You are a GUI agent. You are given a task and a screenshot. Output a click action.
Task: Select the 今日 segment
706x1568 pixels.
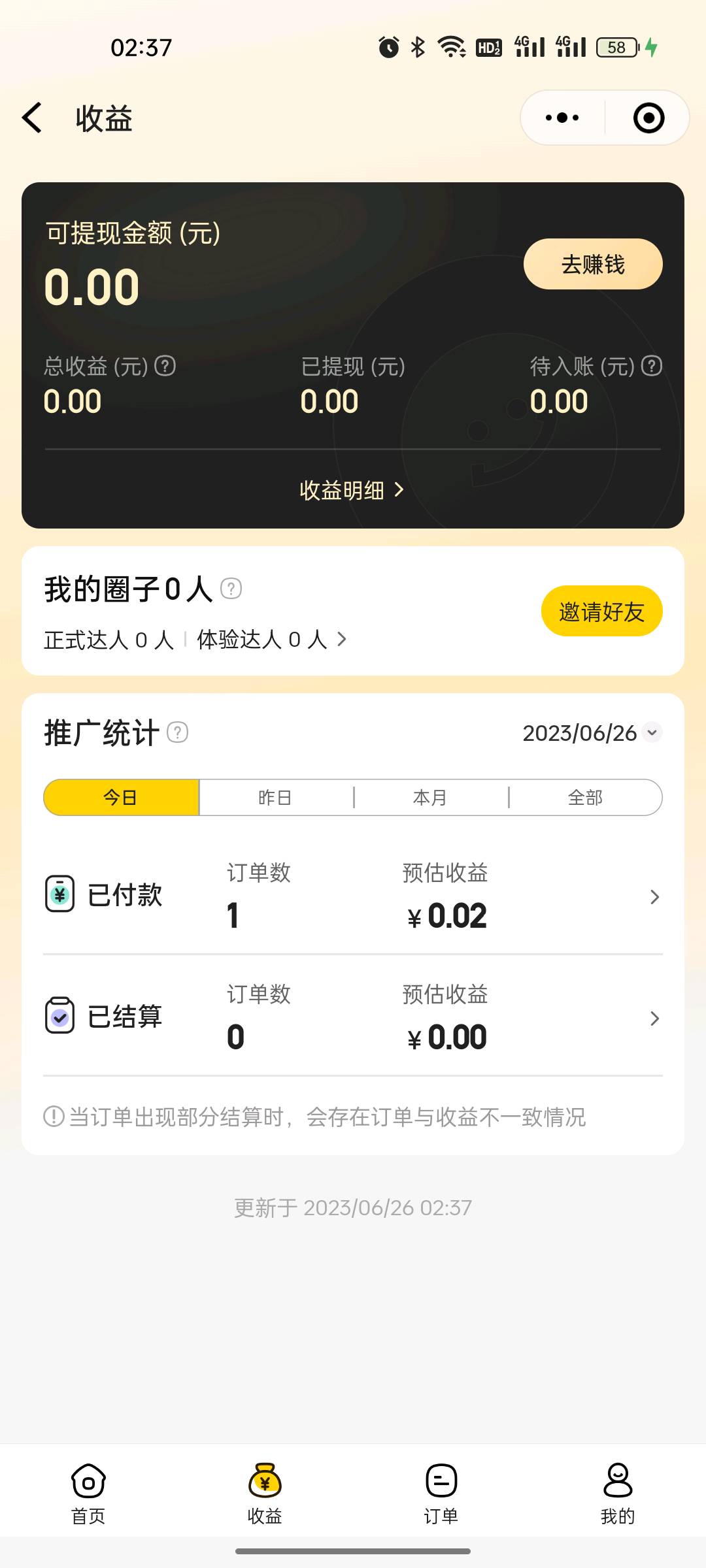point(121,798)
